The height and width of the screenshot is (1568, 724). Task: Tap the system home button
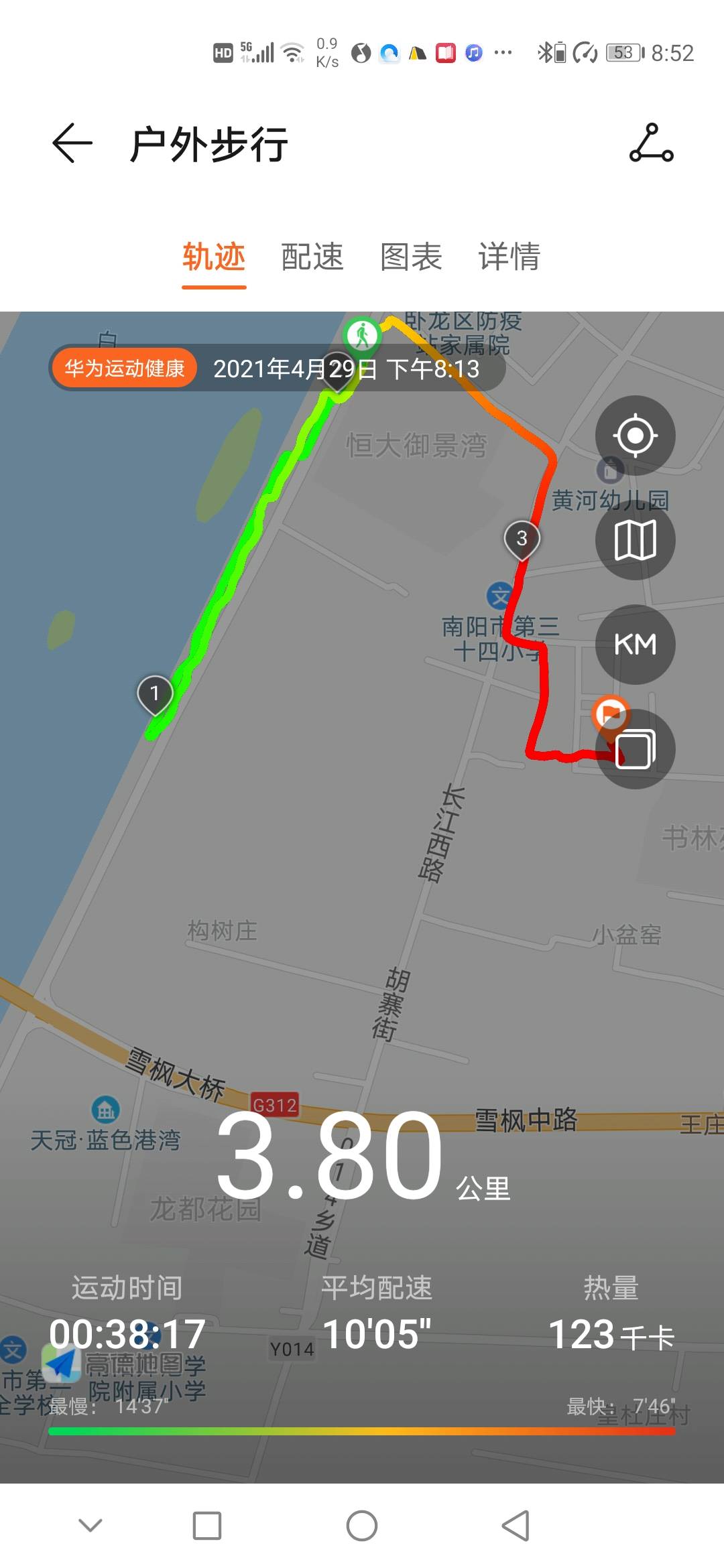tap(362, 1526)
